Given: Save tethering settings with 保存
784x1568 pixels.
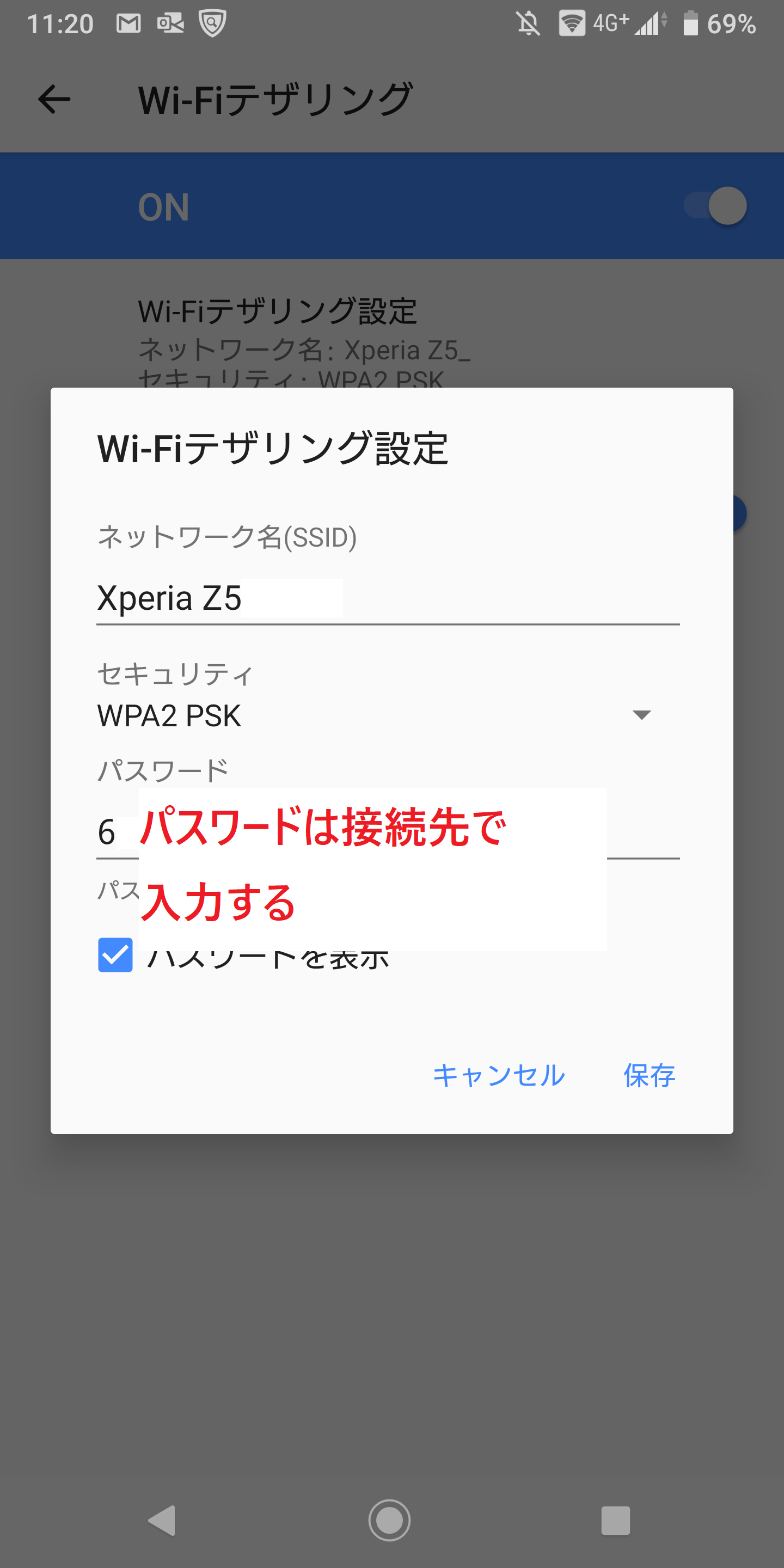Looking at the screenshot, I should click(649, 1076).
